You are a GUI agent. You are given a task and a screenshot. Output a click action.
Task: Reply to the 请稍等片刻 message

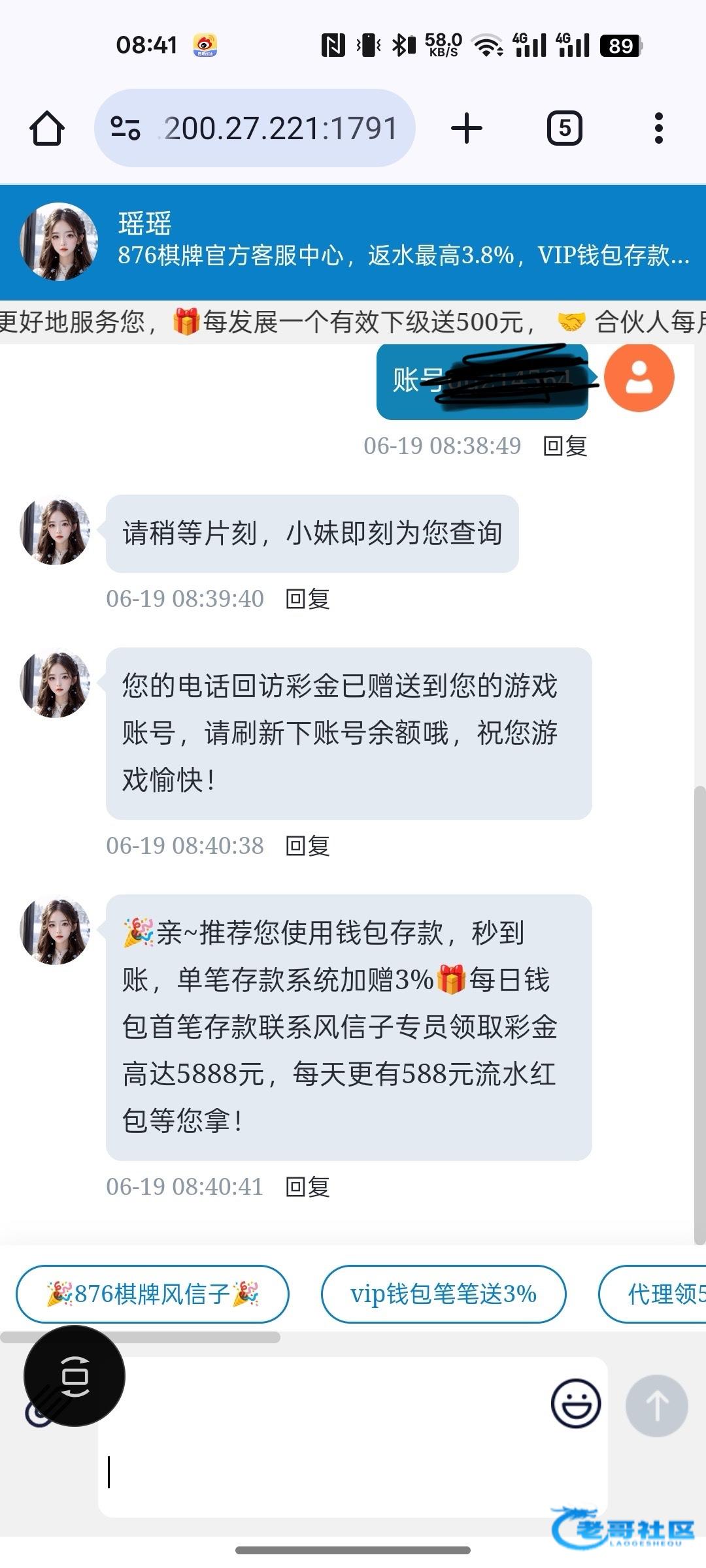tap(308, 598)
